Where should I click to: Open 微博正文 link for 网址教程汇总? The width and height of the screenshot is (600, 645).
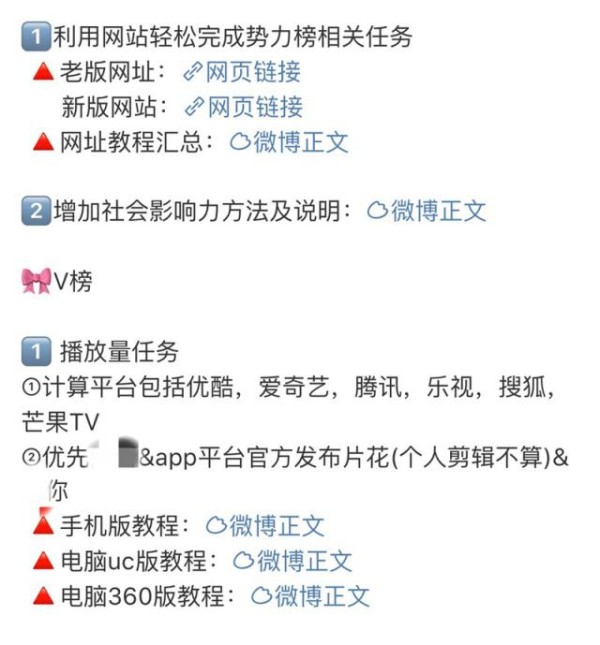[x=290, y=142]
